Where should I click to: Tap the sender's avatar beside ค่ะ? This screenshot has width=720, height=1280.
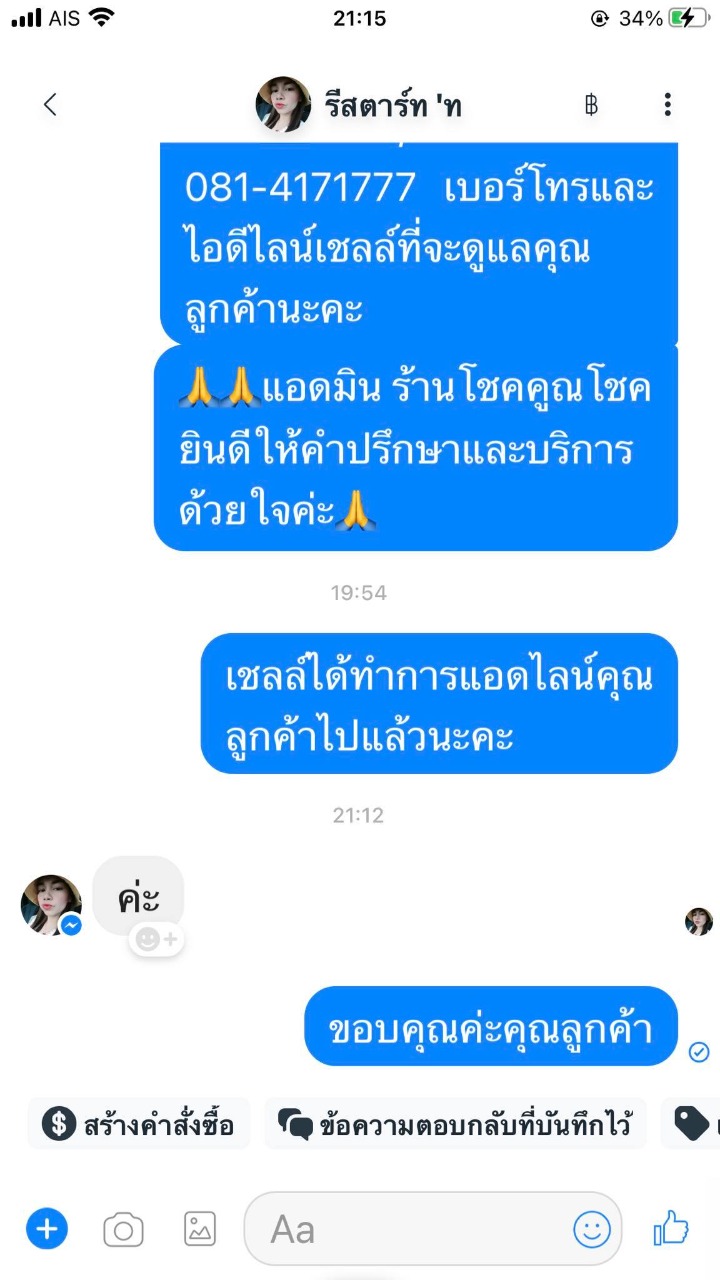pyautogui.click(x=51, y=904)
